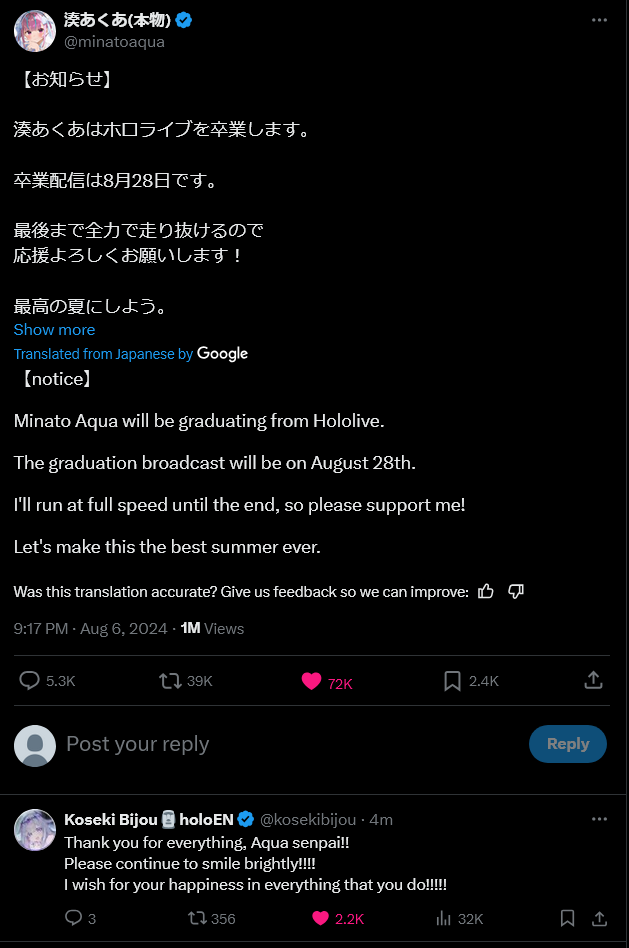Bookmark the post with 2.4K bookmarks
This screenshot has height=948, width=629.
(452, 681)
